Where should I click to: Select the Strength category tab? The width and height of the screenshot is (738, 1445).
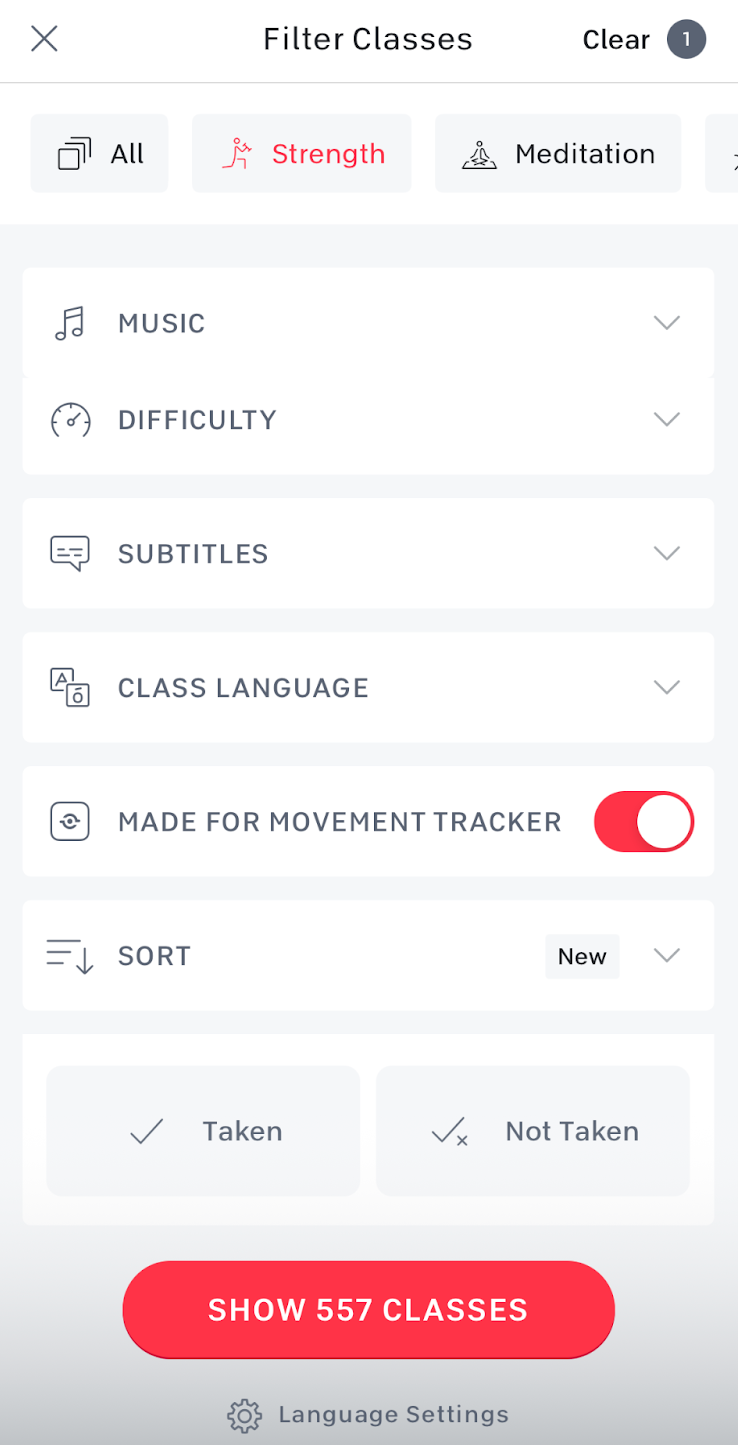click(301, 153)
